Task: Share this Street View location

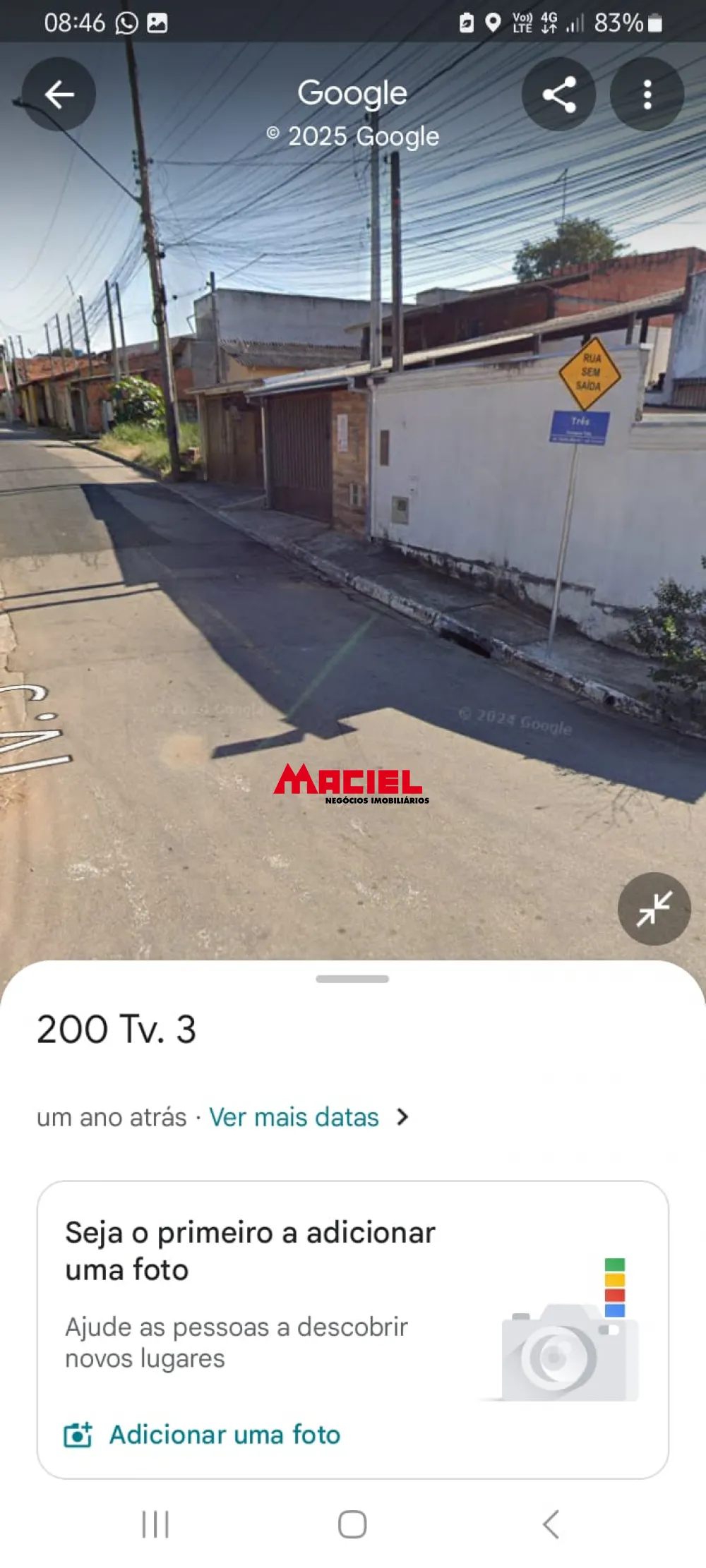Action: click(560, 95)
